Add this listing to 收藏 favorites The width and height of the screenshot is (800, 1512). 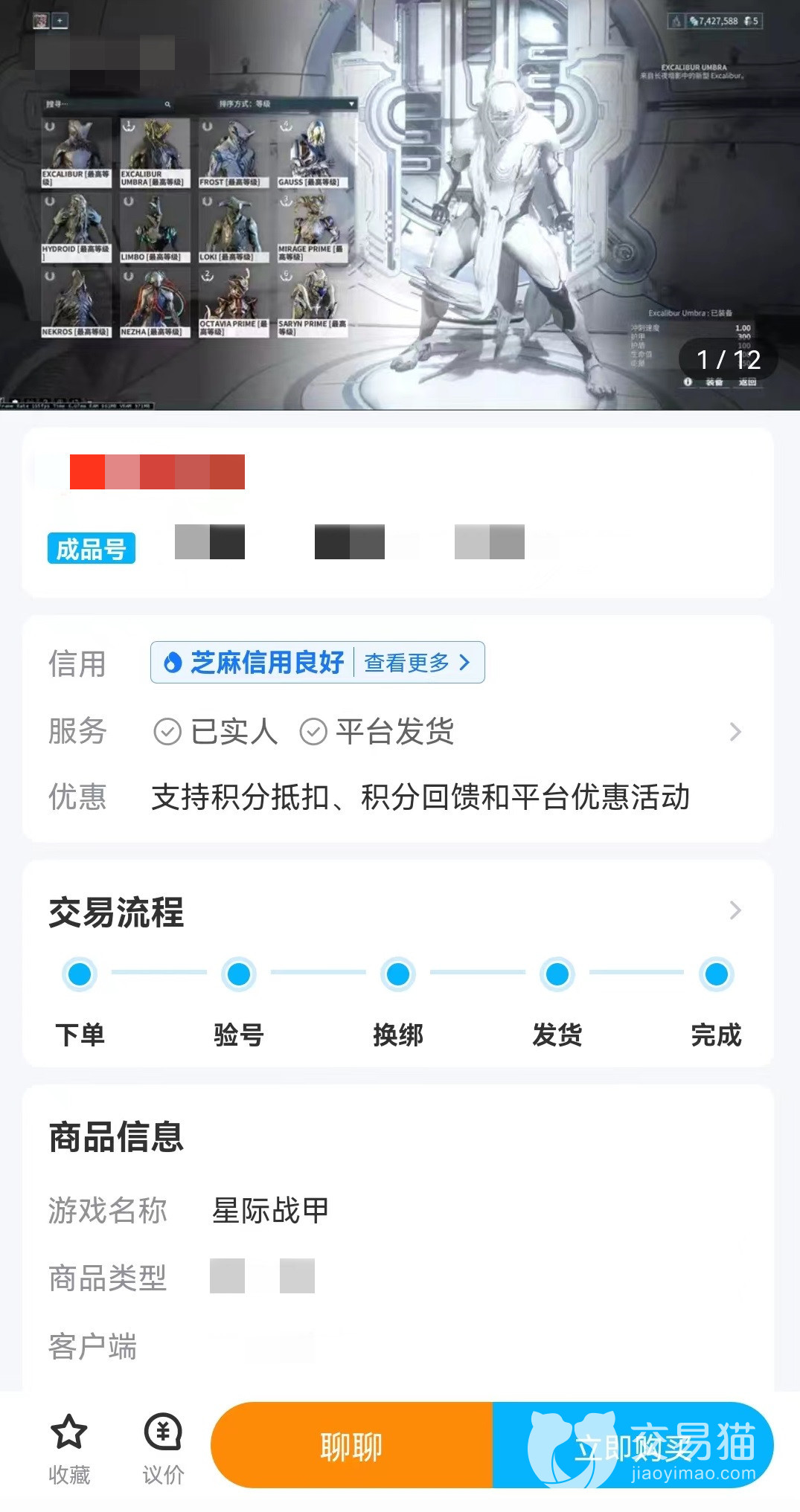point(69,1449)
